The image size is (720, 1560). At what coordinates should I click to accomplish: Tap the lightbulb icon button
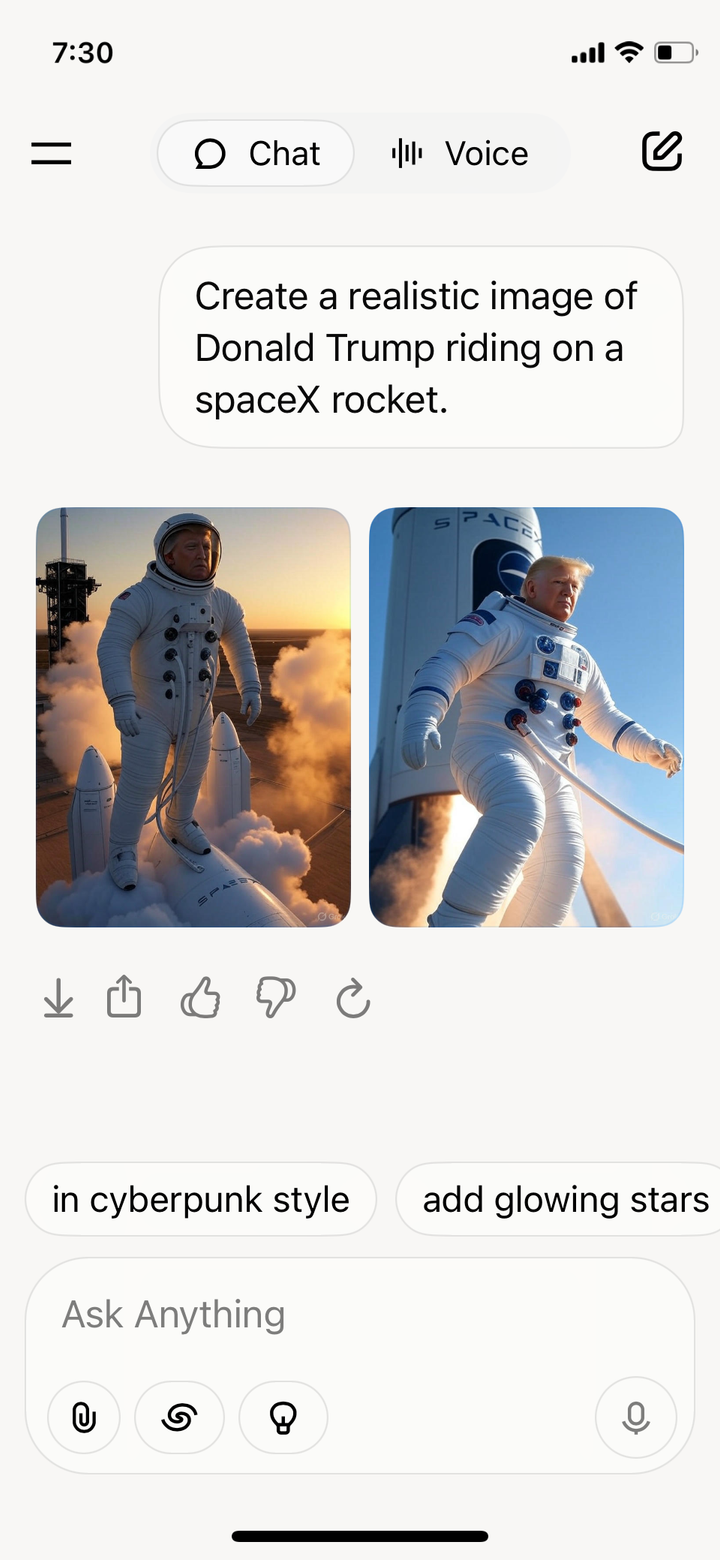(284, 1417)
